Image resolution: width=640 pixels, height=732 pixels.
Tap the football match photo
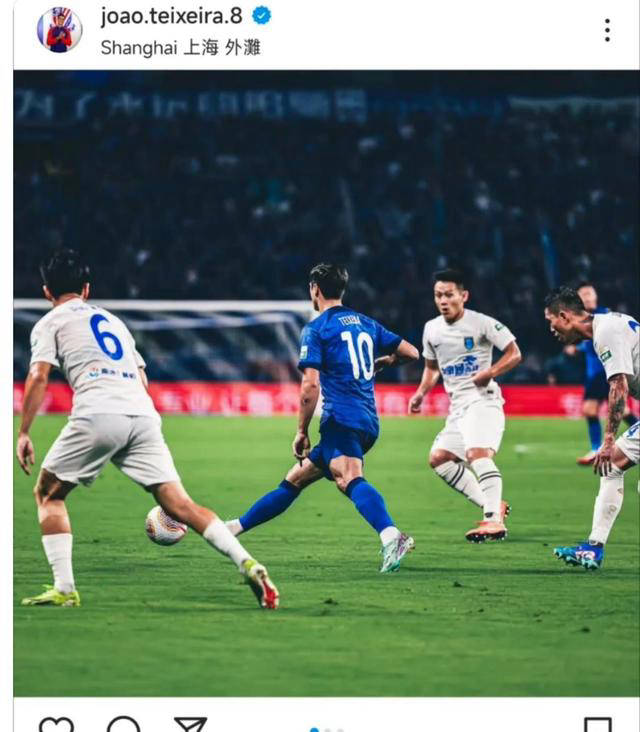(326, 383)
